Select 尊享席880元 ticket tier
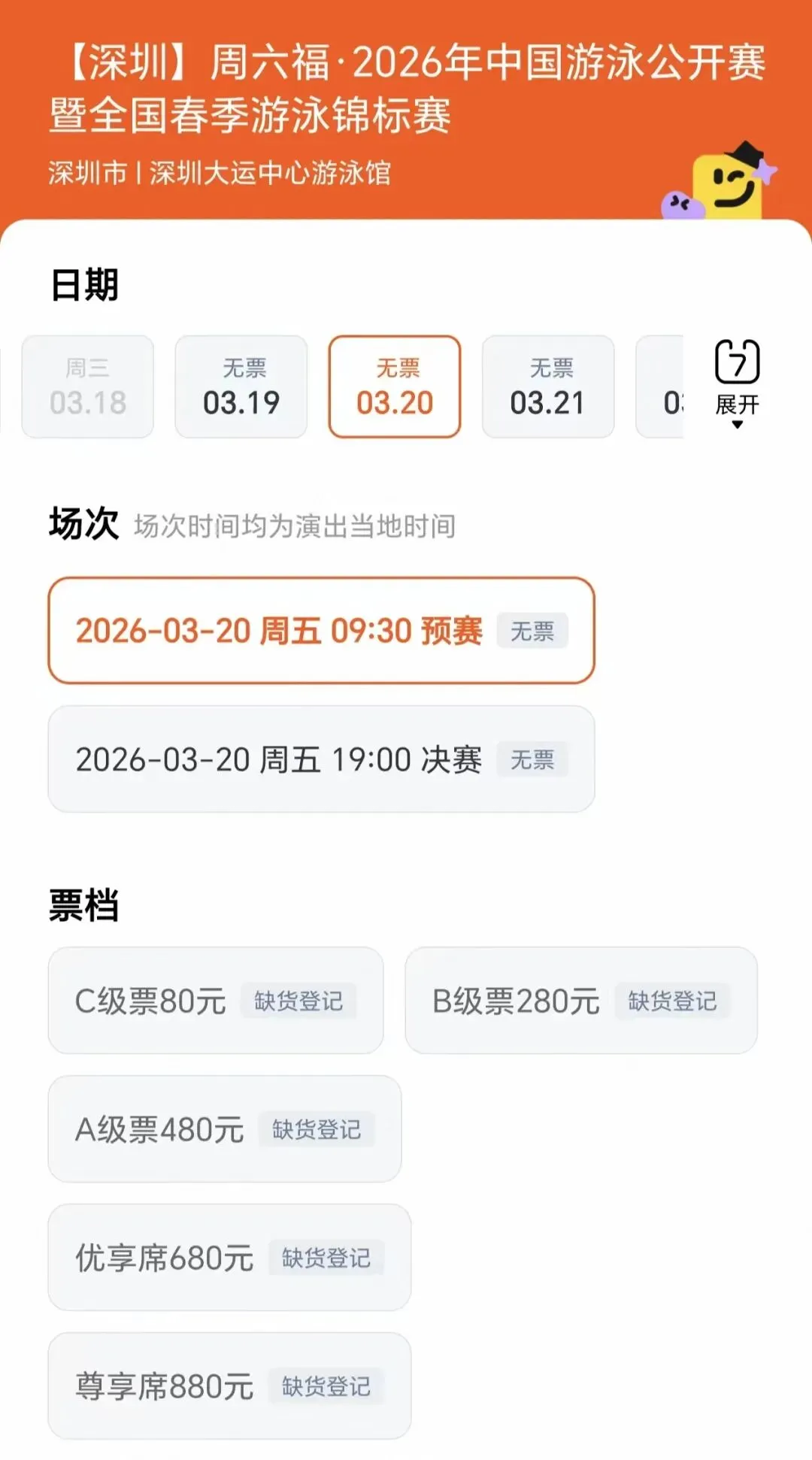This screenshot has height=1460, width=812. point(229,1386)
